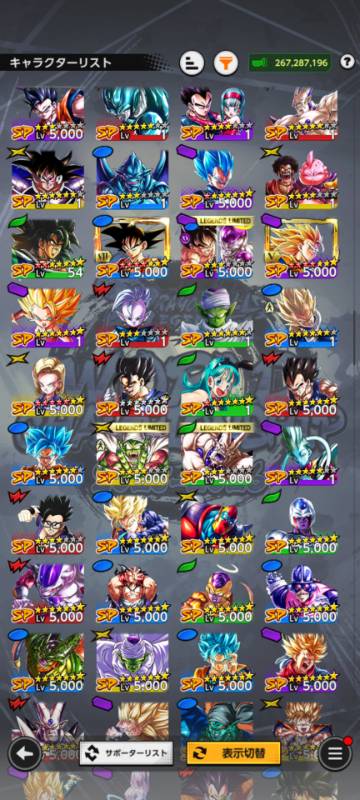Viewport: 360px width, 800px height.
Task: Tap the 表示切替 display switch button
Action: (x=234, y=753)
